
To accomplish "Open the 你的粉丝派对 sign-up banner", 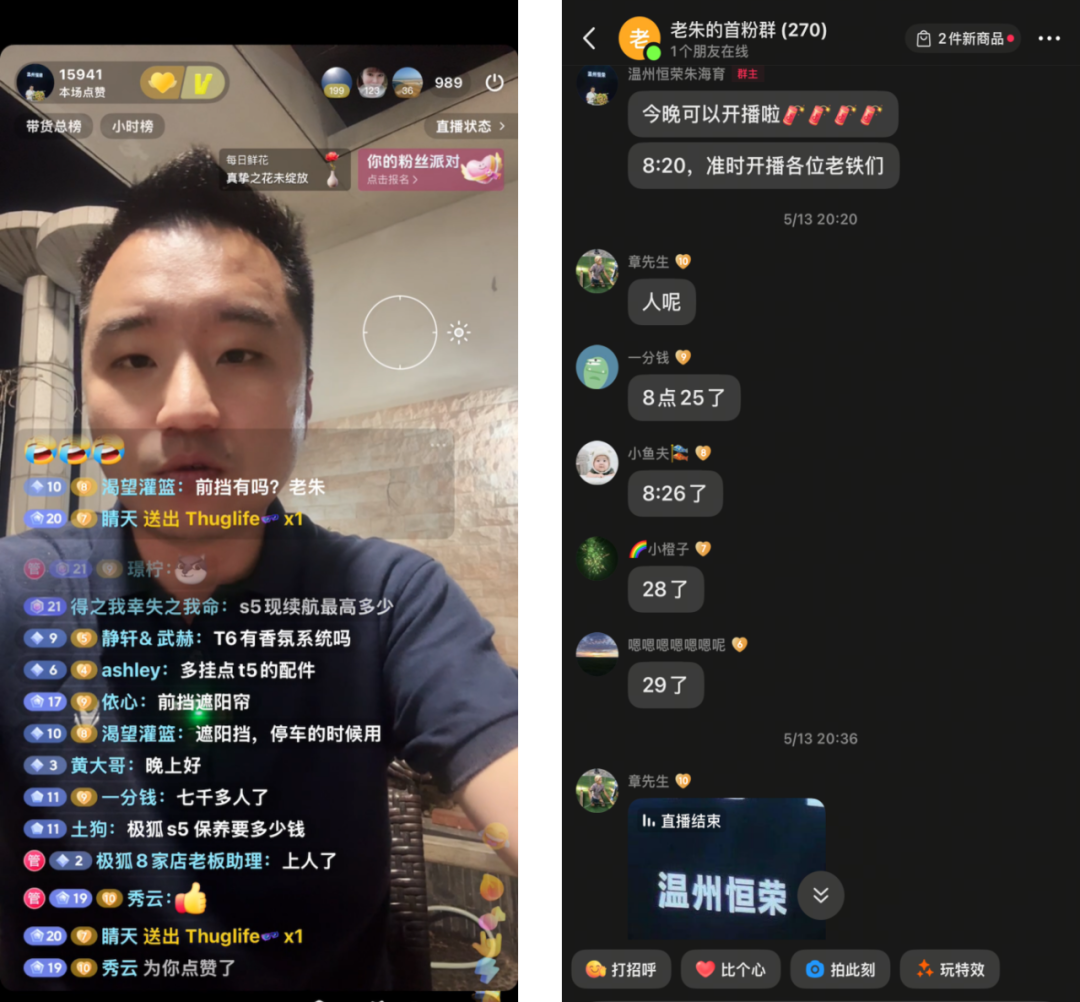I will tap(432, 169).
